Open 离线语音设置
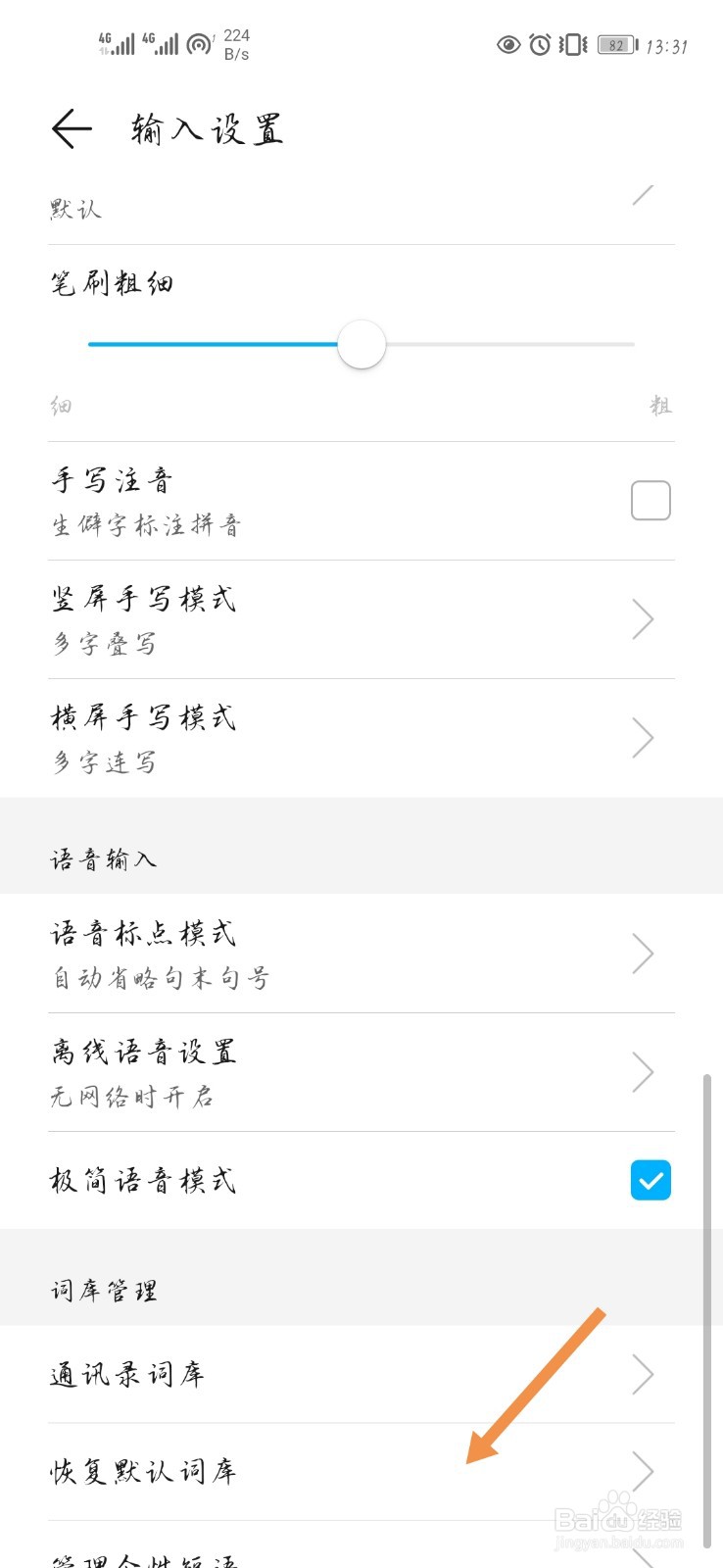This screenshot has width=723, height=1568. (361, 1072)
